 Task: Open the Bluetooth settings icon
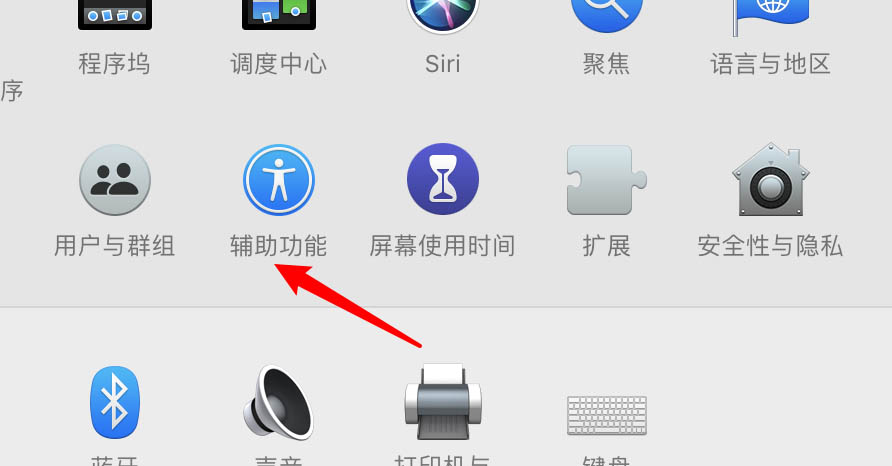115,403
